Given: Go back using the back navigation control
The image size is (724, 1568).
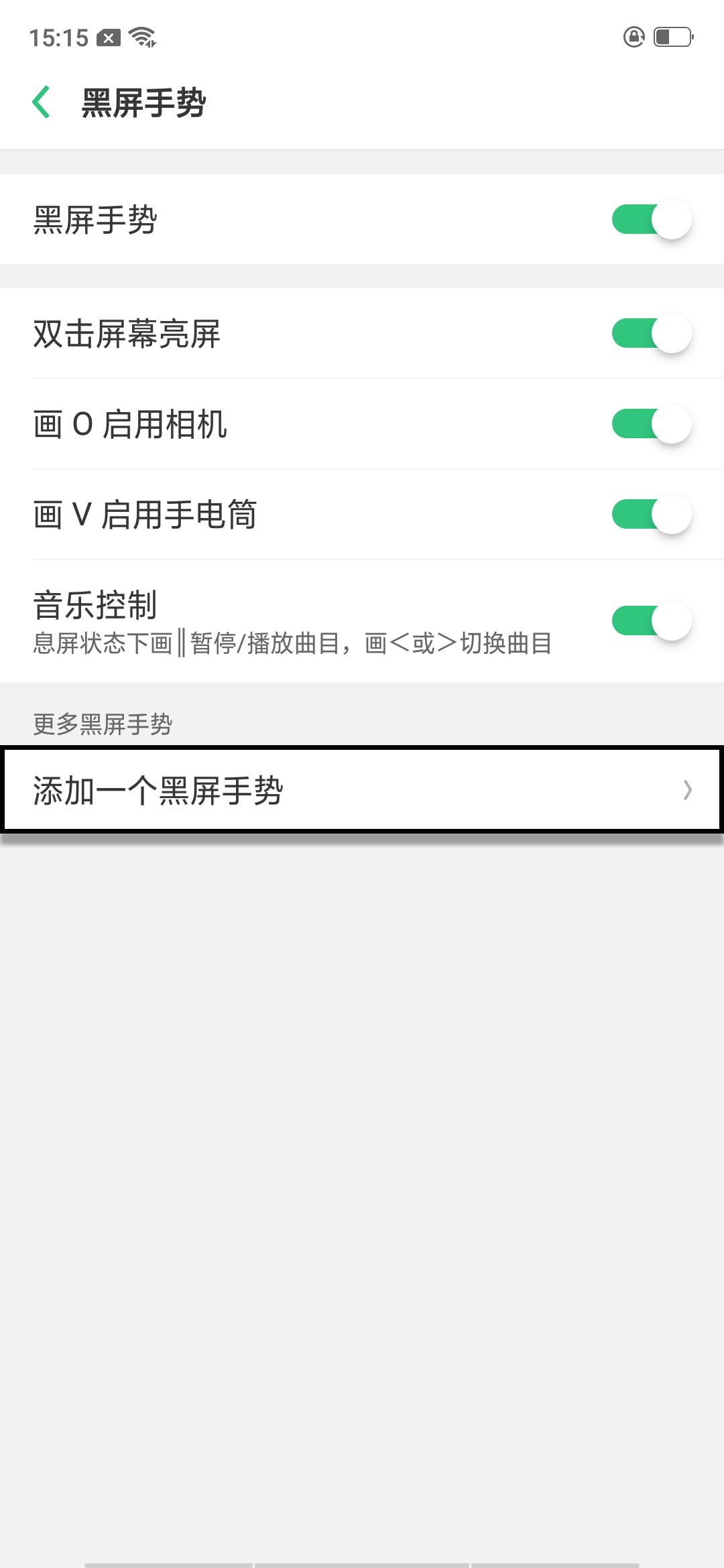Looking at the screenshot, I should pos(42,101).
